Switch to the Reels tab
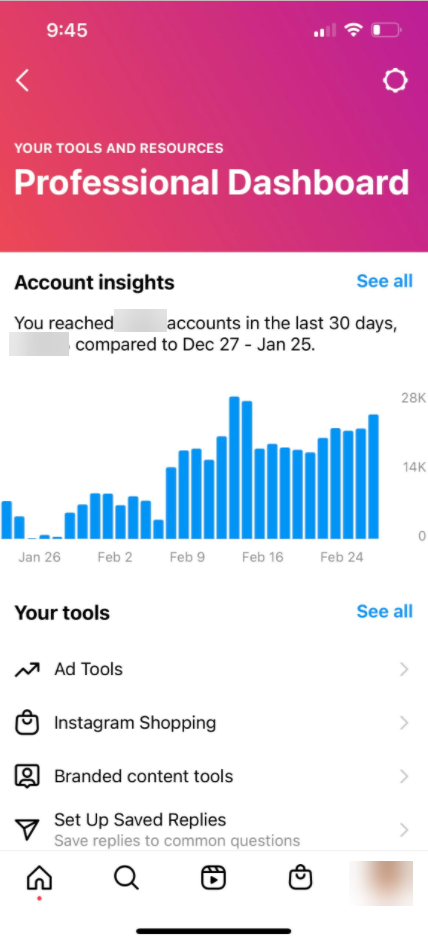 pyautogui.click(x=213, y=879)
